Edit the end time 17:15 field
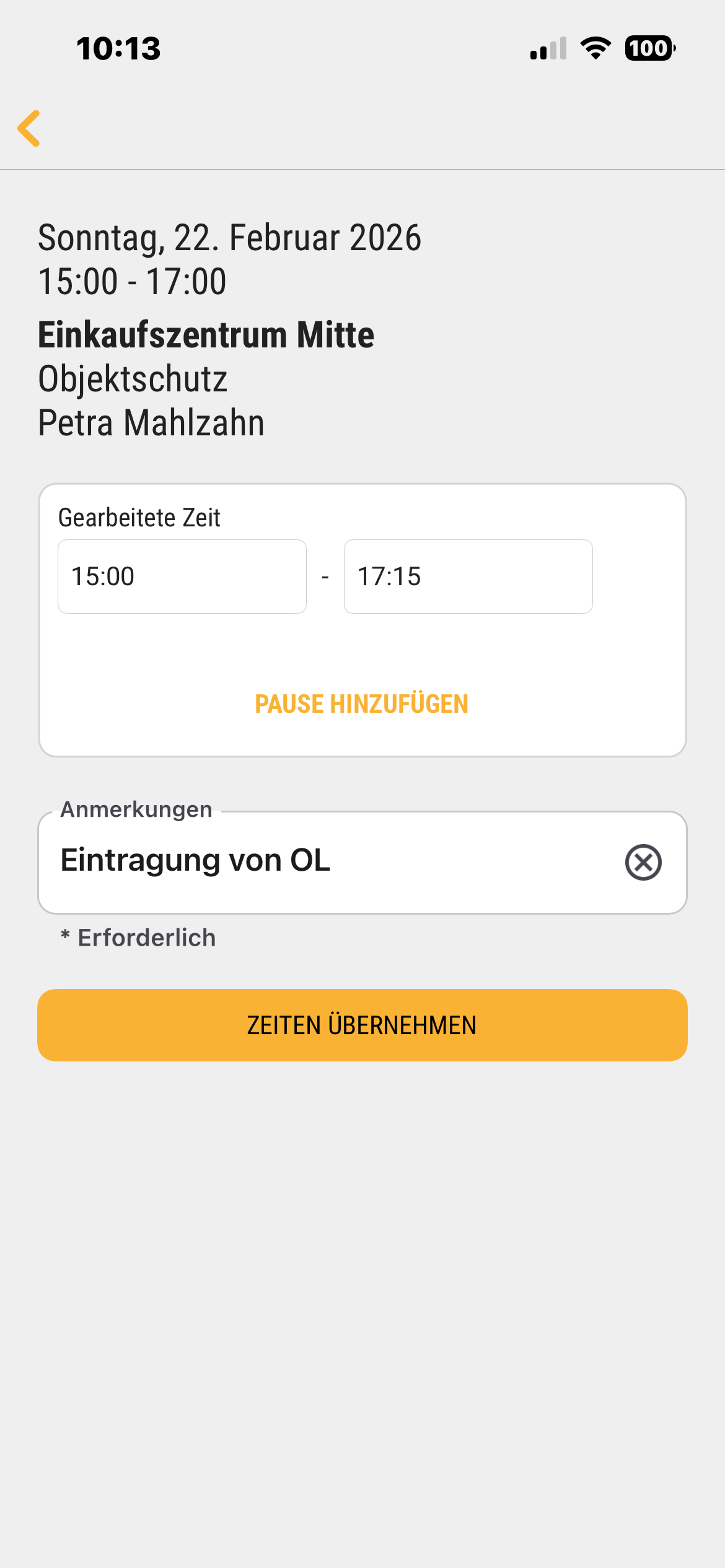The height and width of the screenshot is (1568, 725). click(468, 577)
